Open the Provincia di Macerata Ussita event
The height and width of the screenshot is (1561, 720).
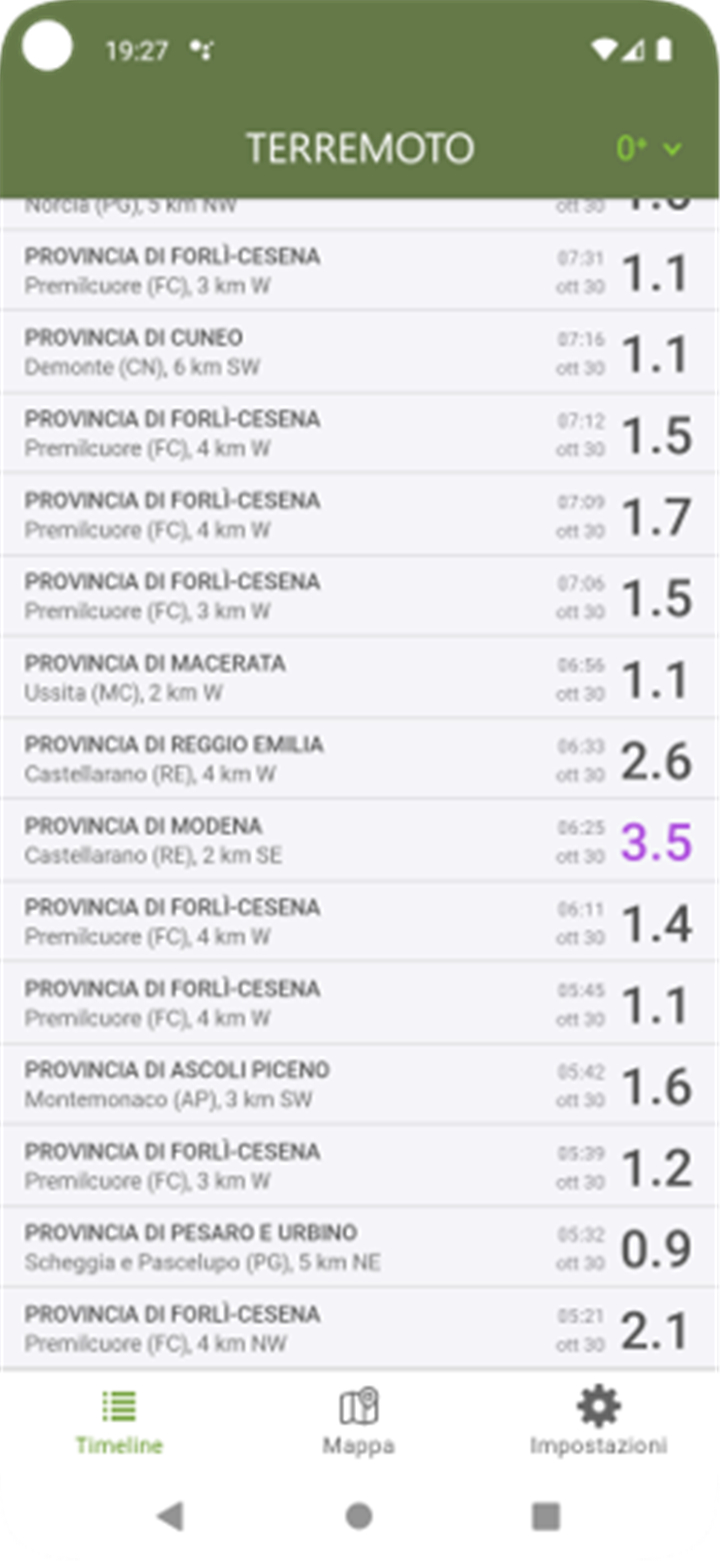pyautogui.click(x=360, y=677)
